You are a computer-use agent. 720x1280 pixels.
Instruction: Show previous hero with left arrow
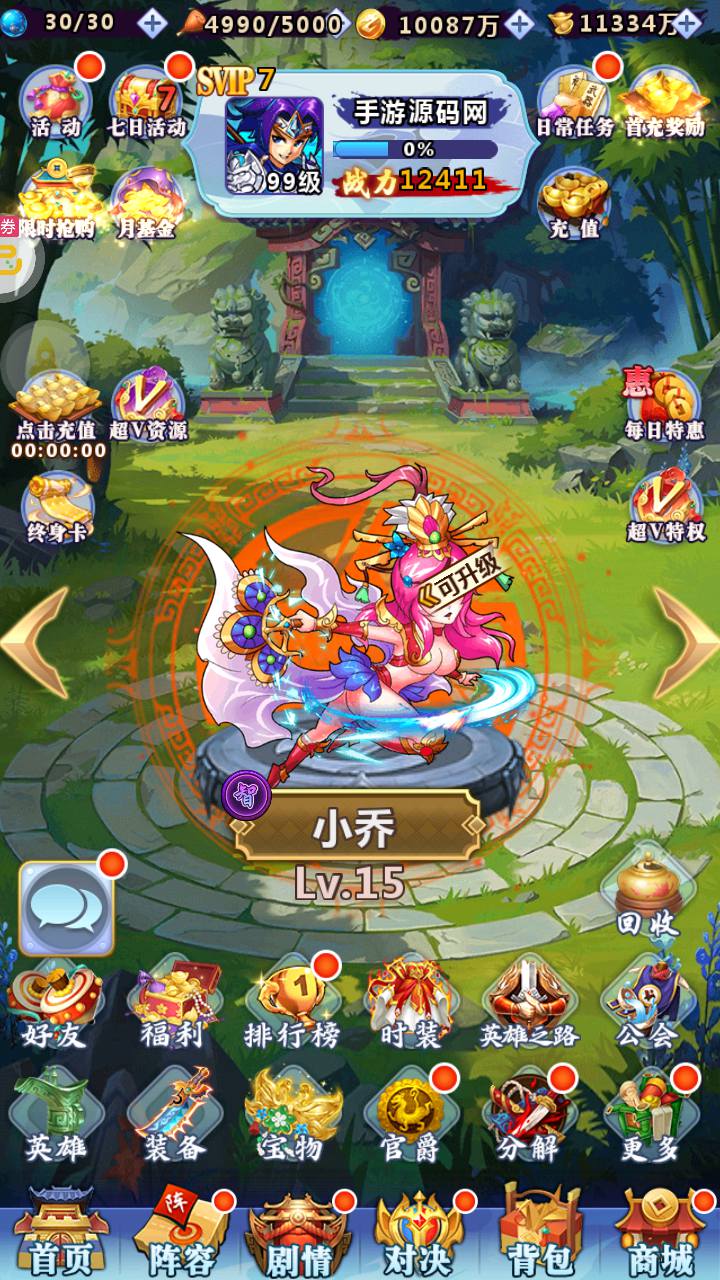[35, 641]
